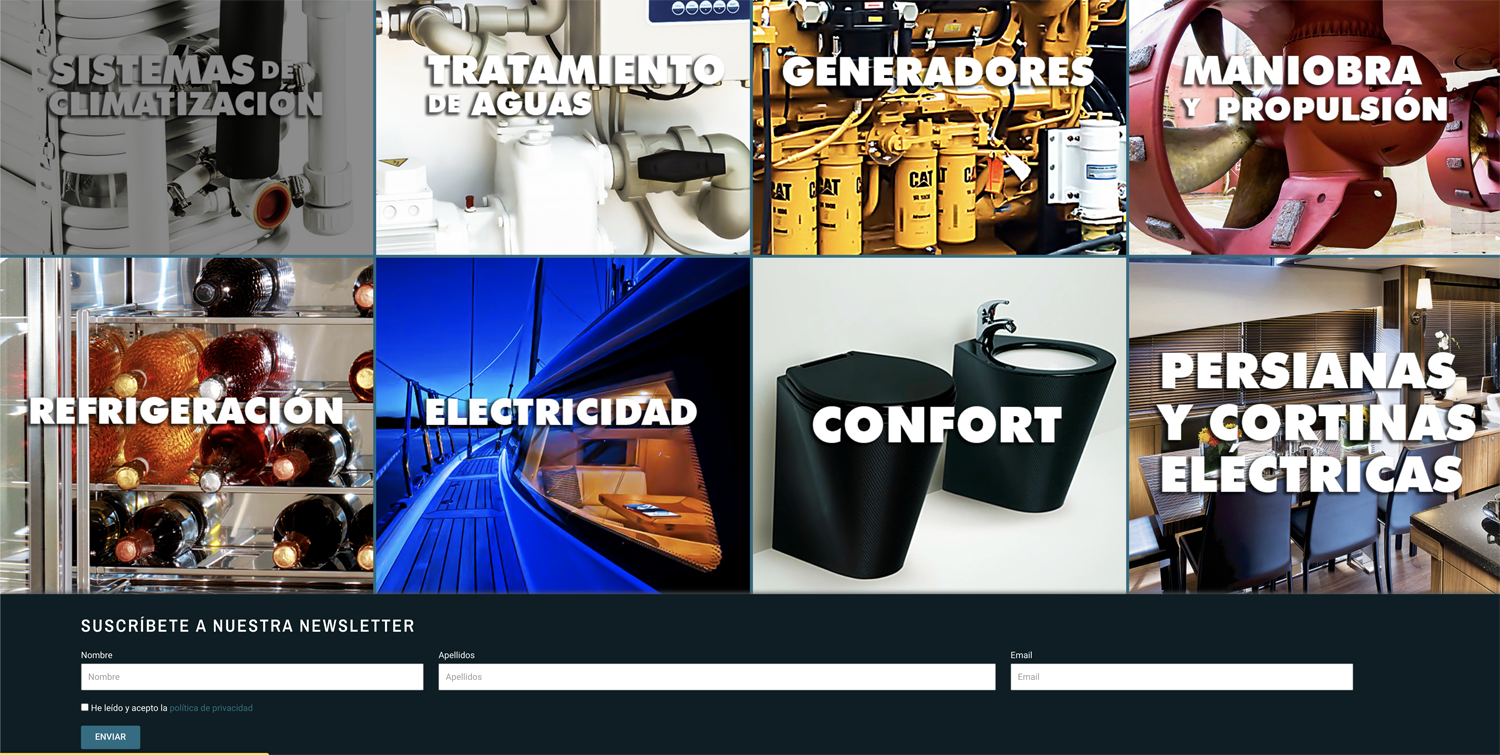Screen dimensions: 1500x755
Task: Select the Generadores category tile
Action: (x=939, y=127)
